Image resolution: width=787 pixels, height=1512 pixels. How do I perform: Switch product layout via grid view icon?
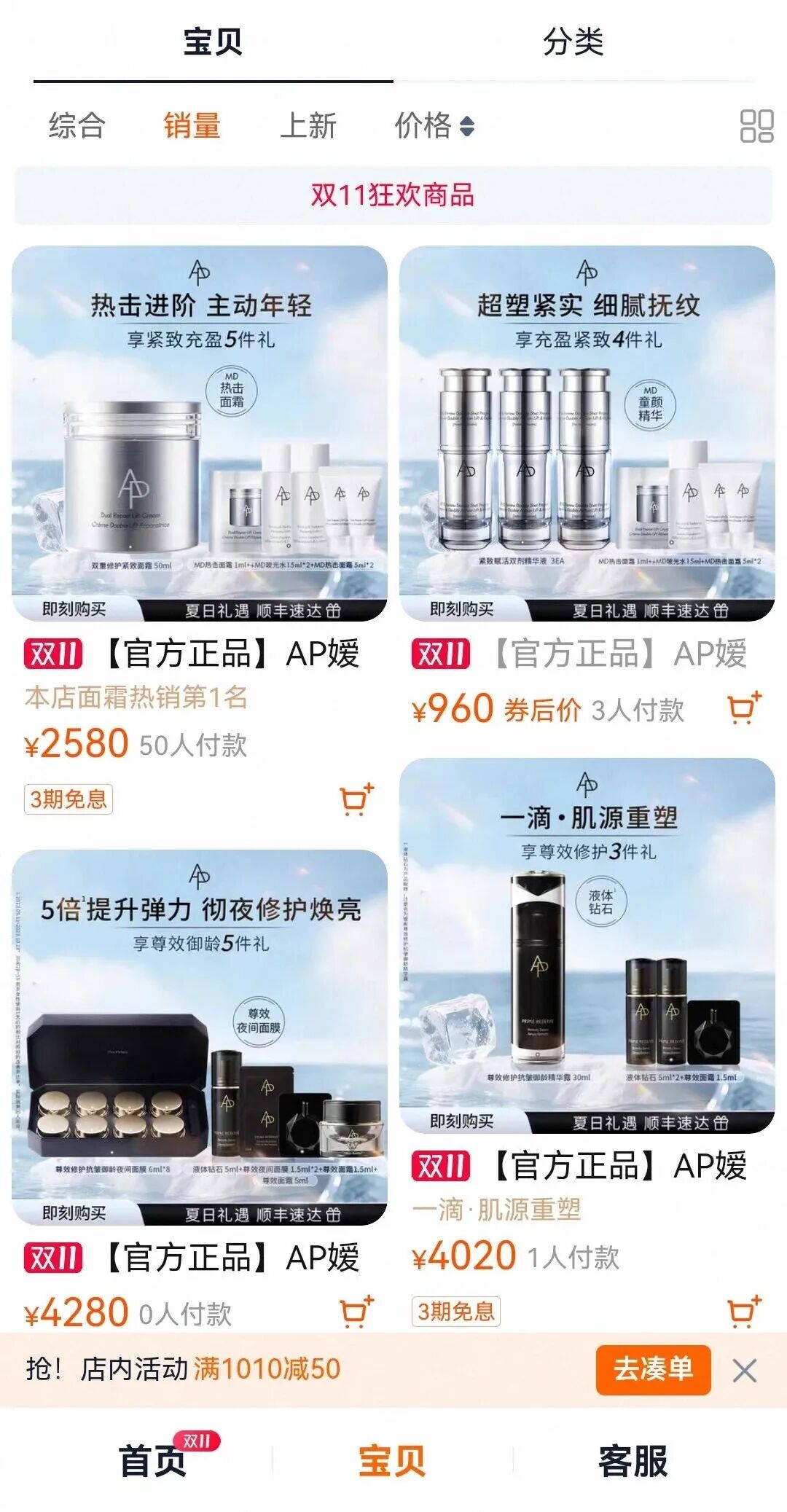[x=759, y=128]
